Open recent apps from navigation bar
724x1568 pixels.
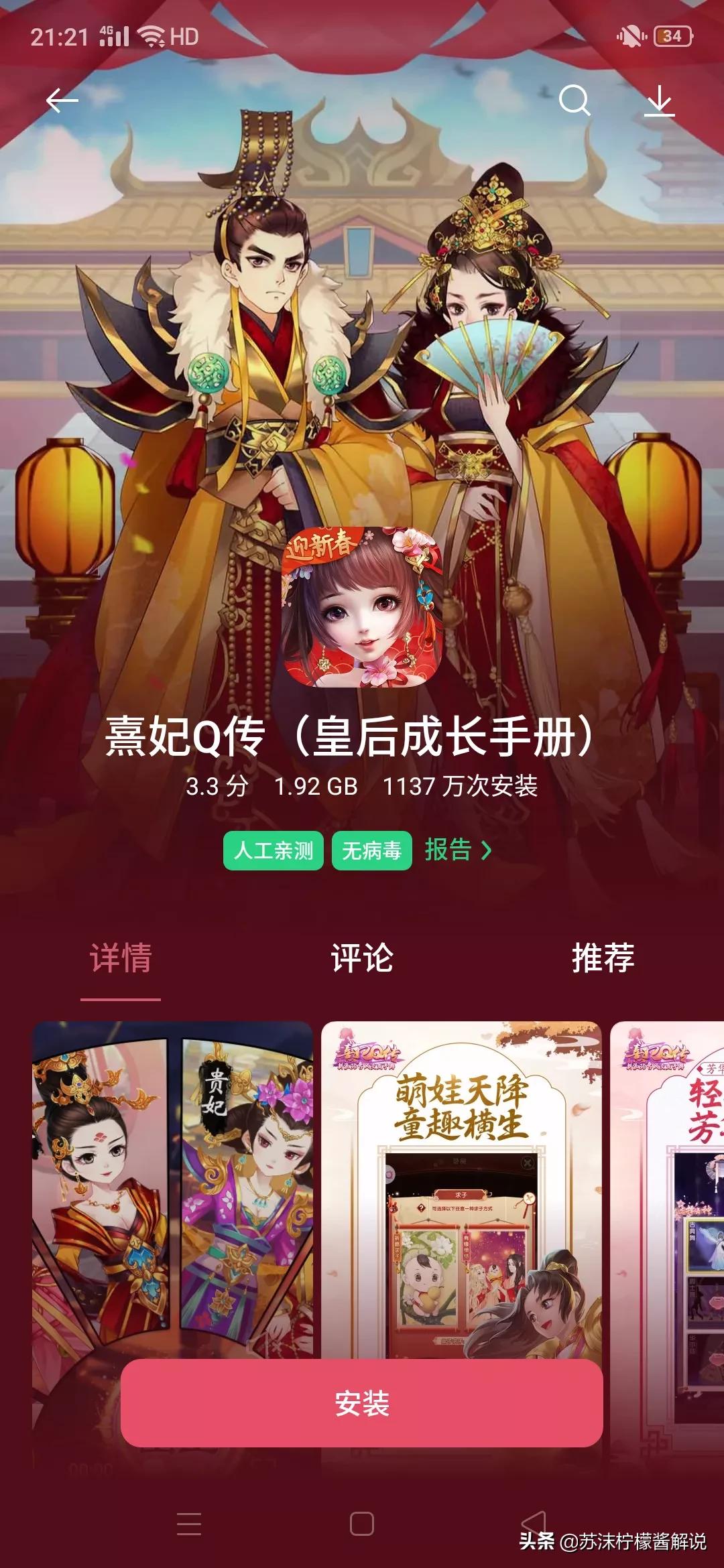coord(189,1524)
